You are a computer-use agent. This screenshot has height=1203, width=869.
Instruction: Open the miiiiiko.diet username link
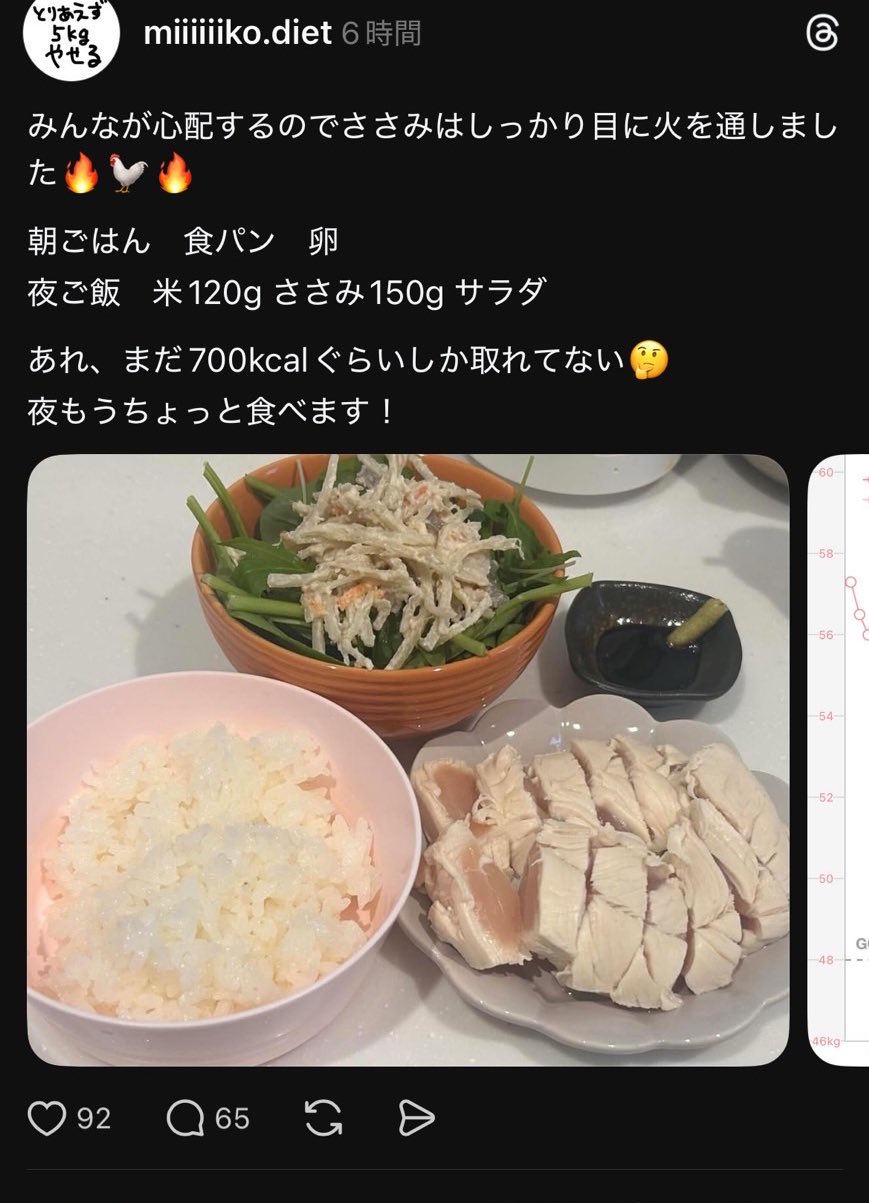point(237,33)
